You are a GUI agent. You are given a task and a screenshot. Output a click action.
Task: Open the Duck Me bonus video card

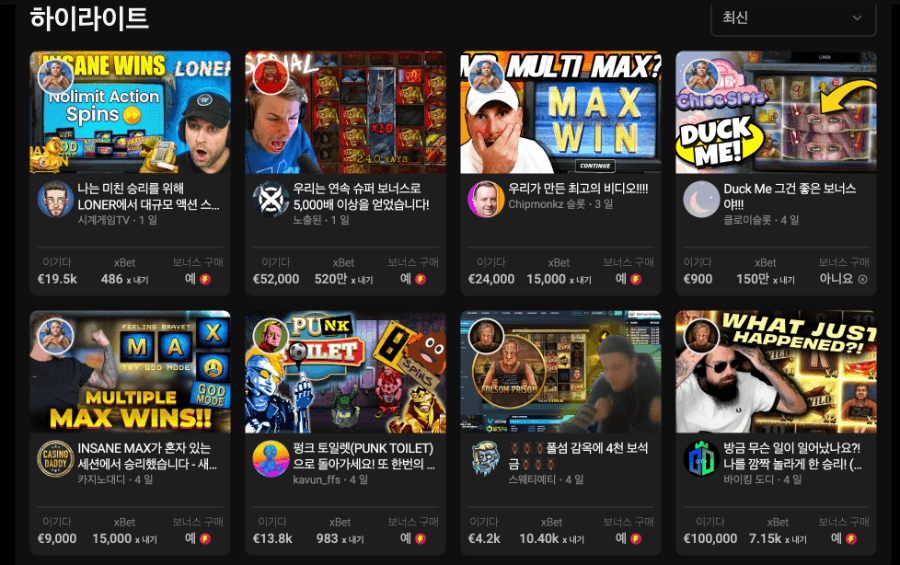[776, 112]
